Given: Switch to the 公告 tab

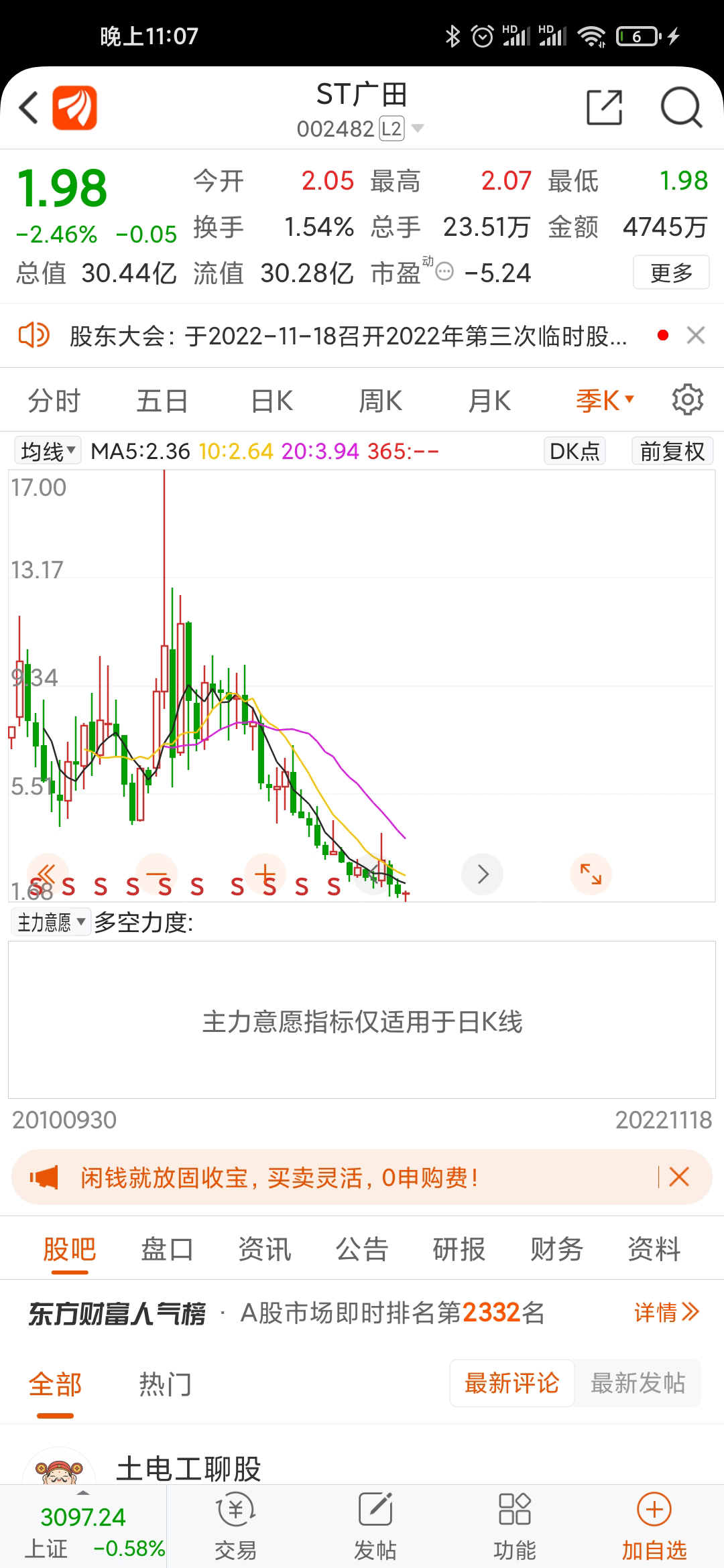Looking at the screenshot, I should point(362,1249).
